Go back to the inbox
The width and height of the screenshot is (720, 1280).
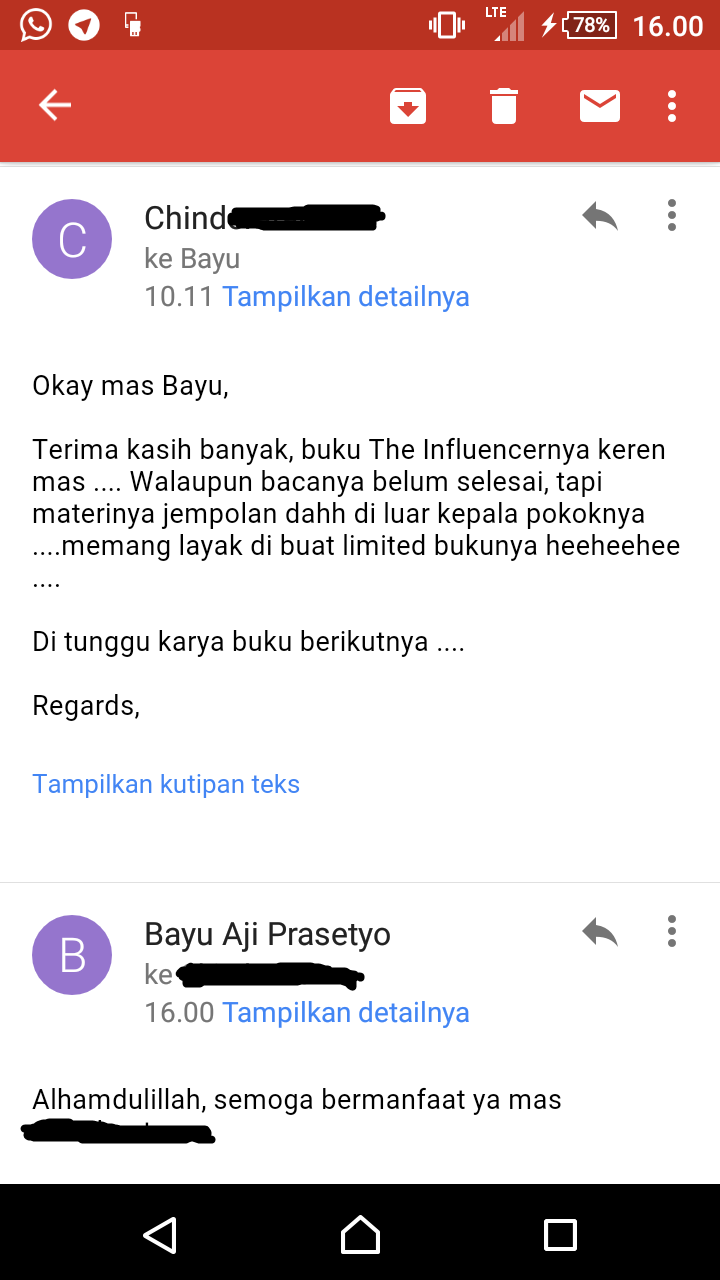(x=55, y=105)
